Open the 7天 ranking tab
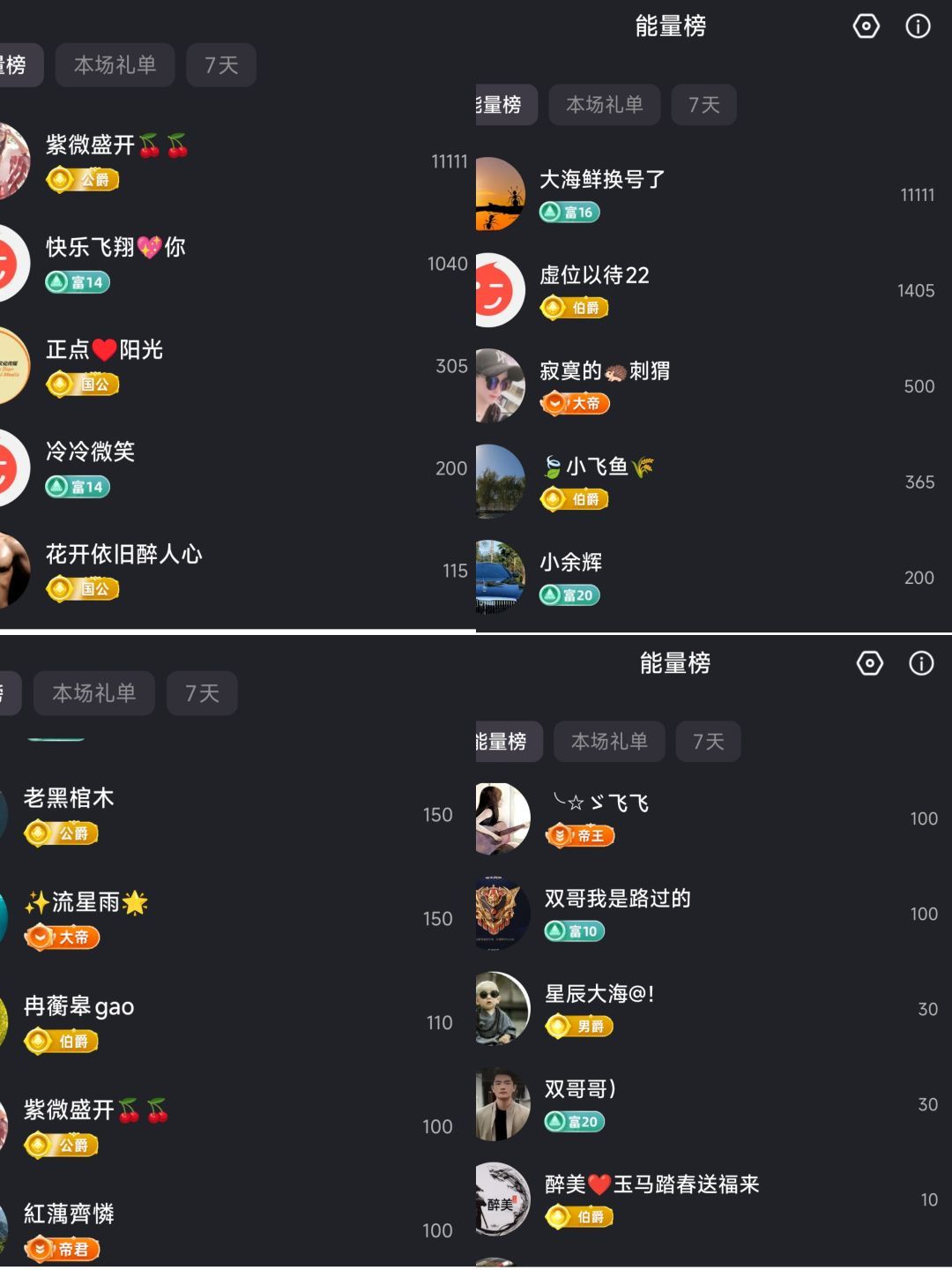952x1270 pixels. pyautogui.click(x=703, y=104)
